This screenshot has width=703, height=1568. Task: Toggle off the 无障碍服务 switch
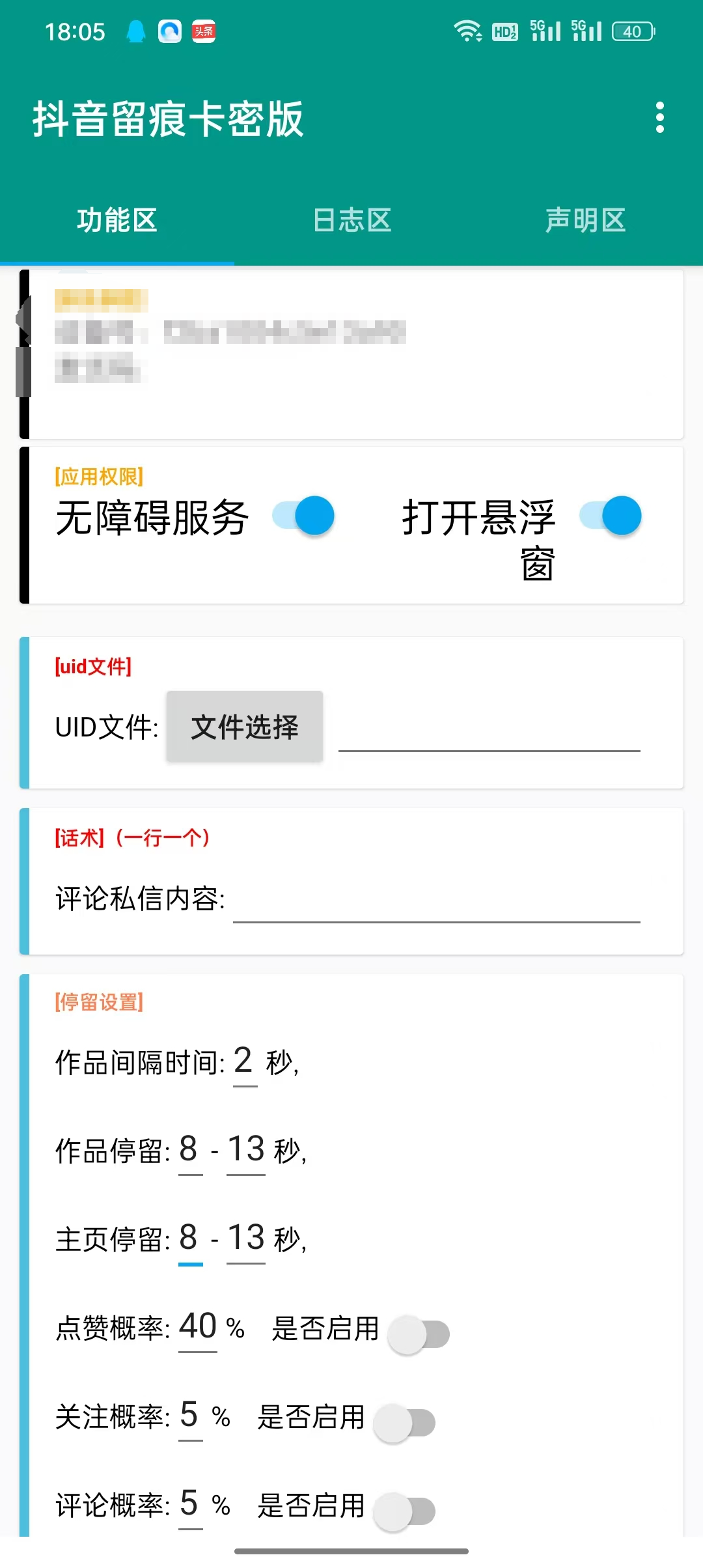(303, 515)
